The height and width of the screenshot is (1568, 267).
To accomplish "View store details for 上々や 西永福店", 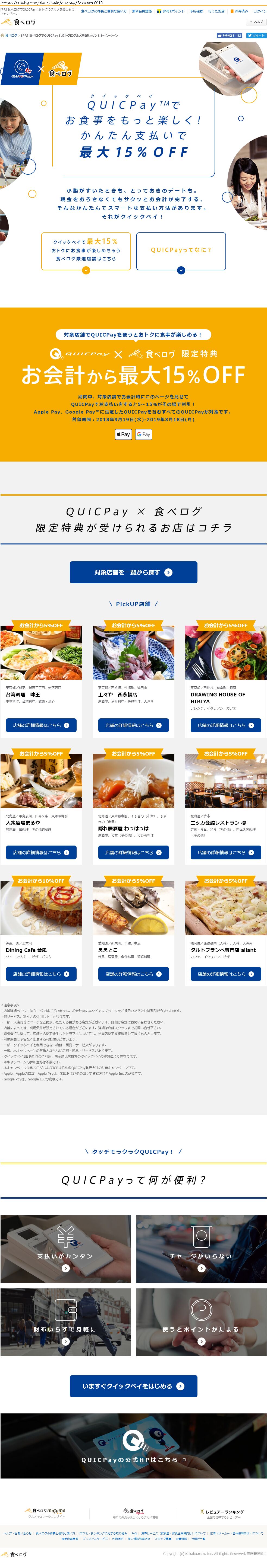I will coord(134,725).
